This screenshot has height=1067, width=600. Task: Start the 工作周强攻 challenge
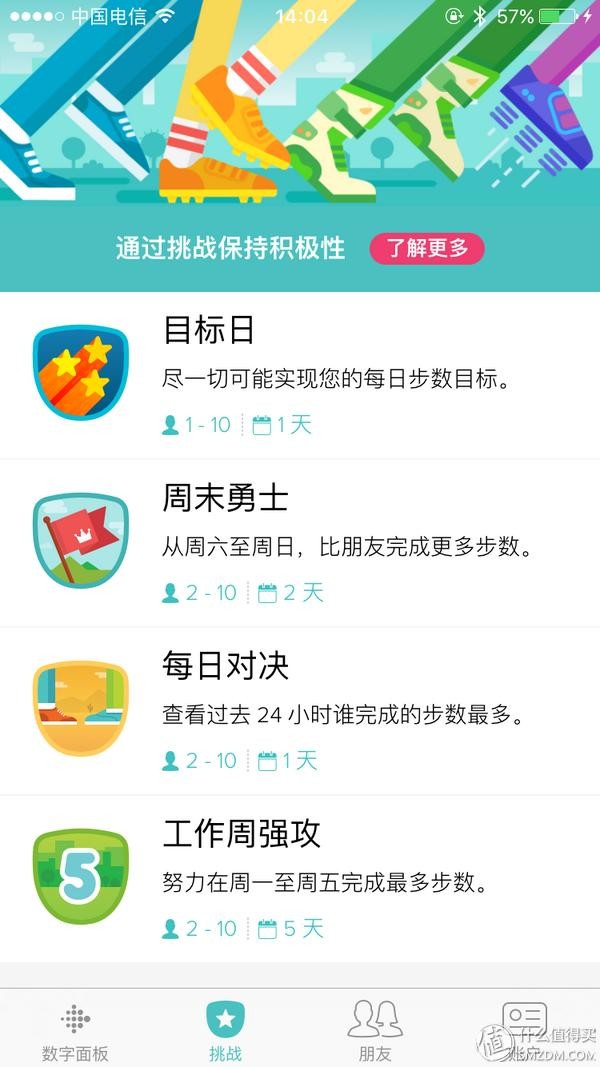pyautogui.click(x=300, y=880)
